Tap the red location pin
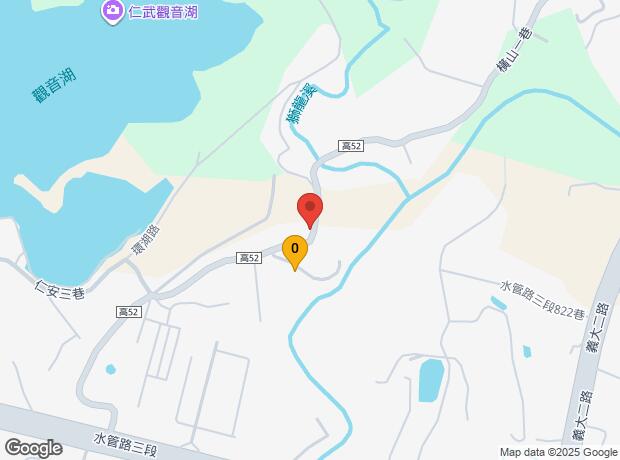The image size is (620, 460). (x=310, y=210)
